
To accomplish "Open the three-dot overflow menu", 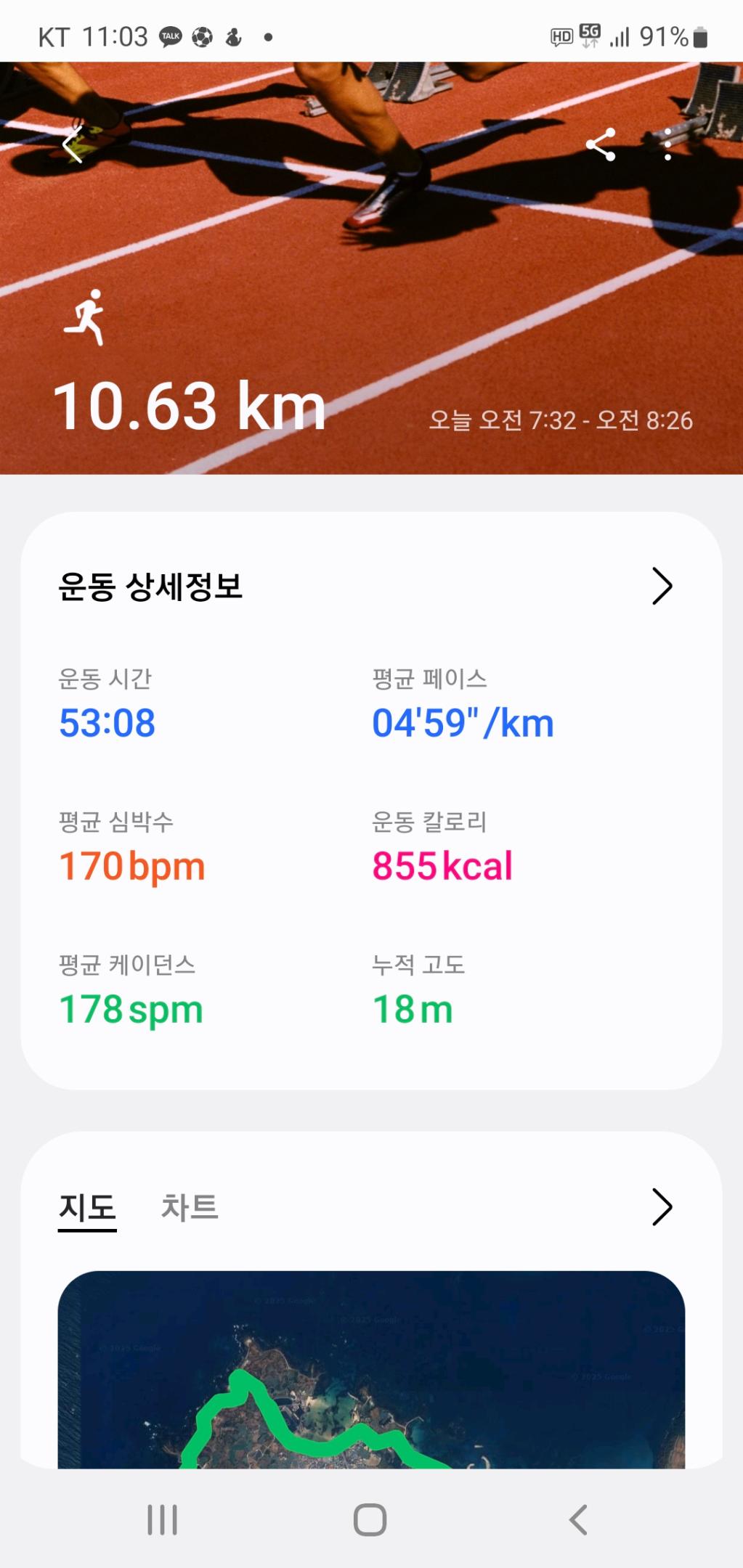I will coord(667,145).
